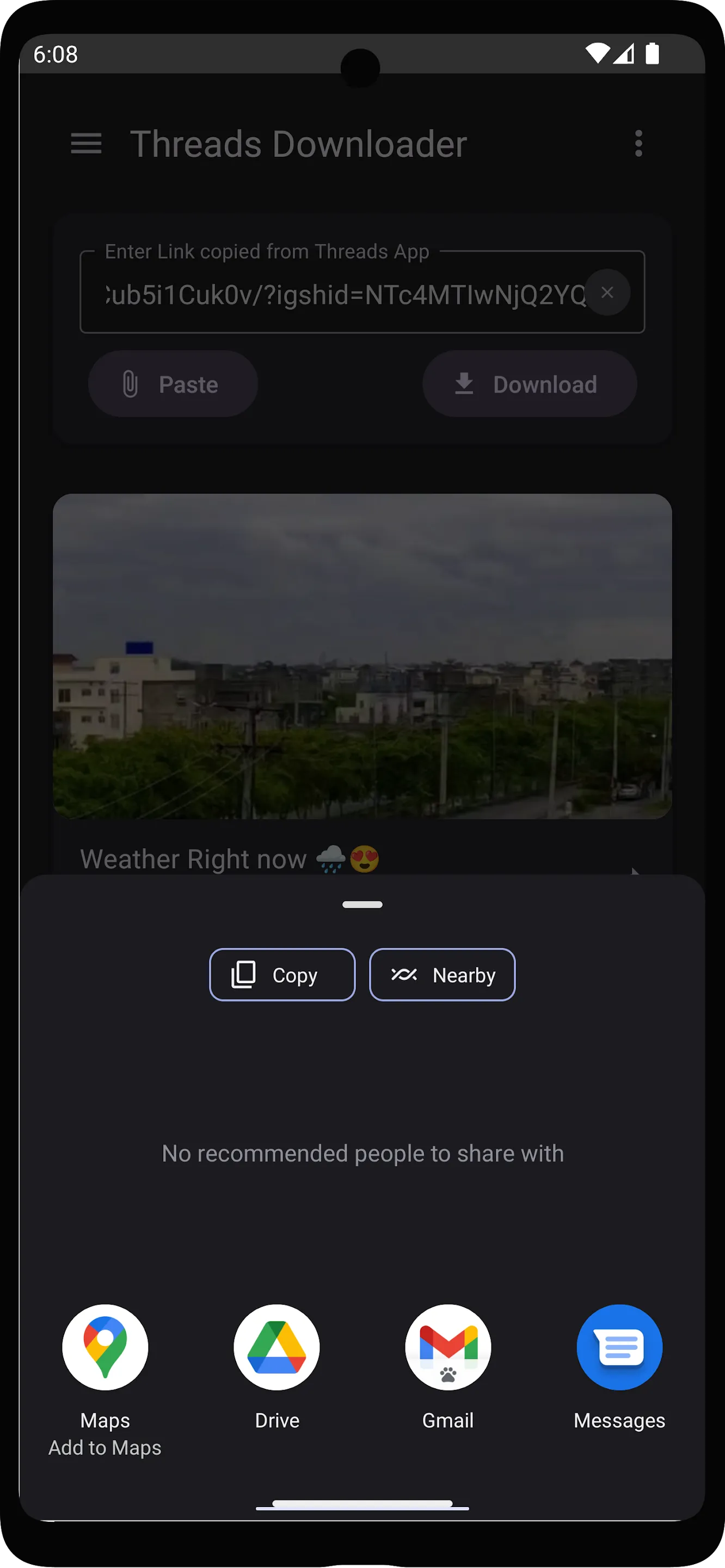The image size is (725, 1568).
Task: Send the link through Messages
Action: (619, 1347)
